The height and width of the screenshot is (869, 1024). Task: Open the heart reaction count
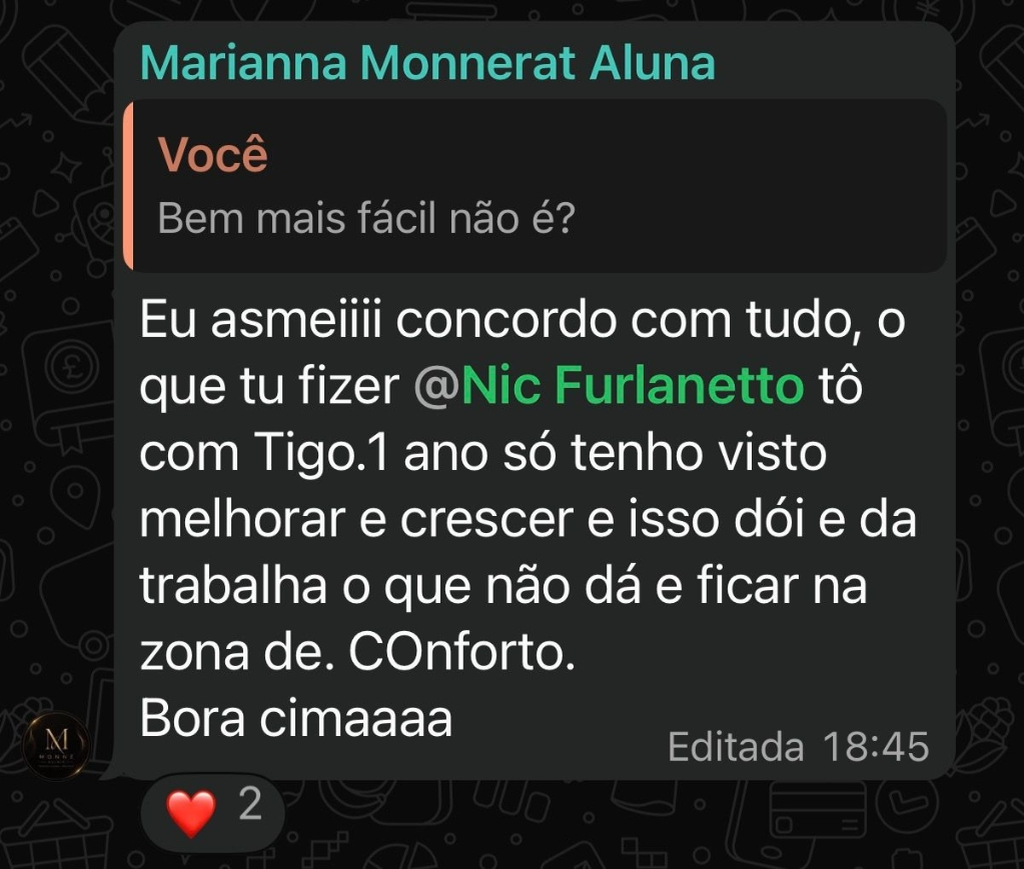pyautogui.click(x=213, y=810)
